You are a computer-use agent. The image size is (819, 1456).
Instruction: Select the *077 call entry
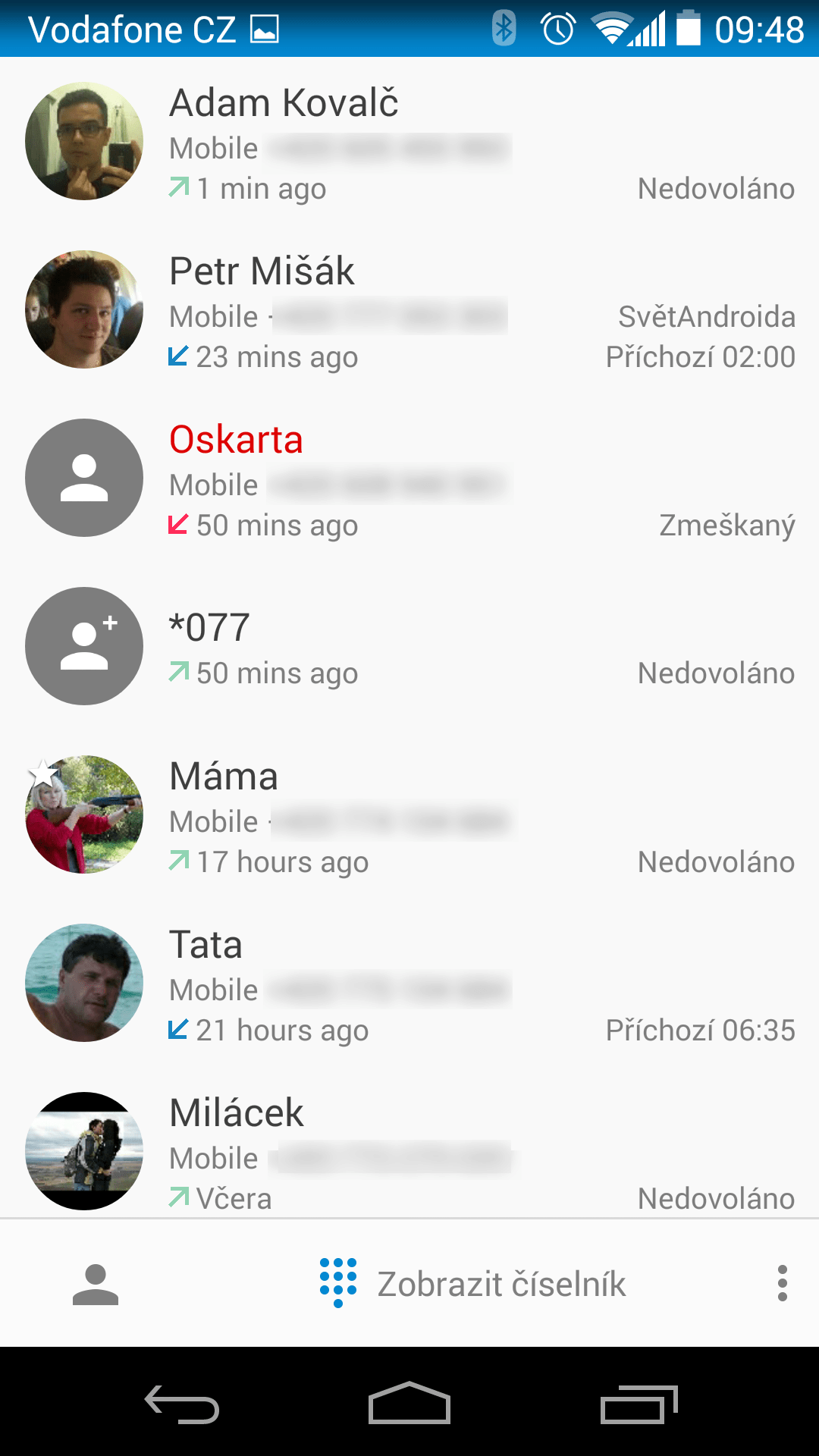pos(409,647)
